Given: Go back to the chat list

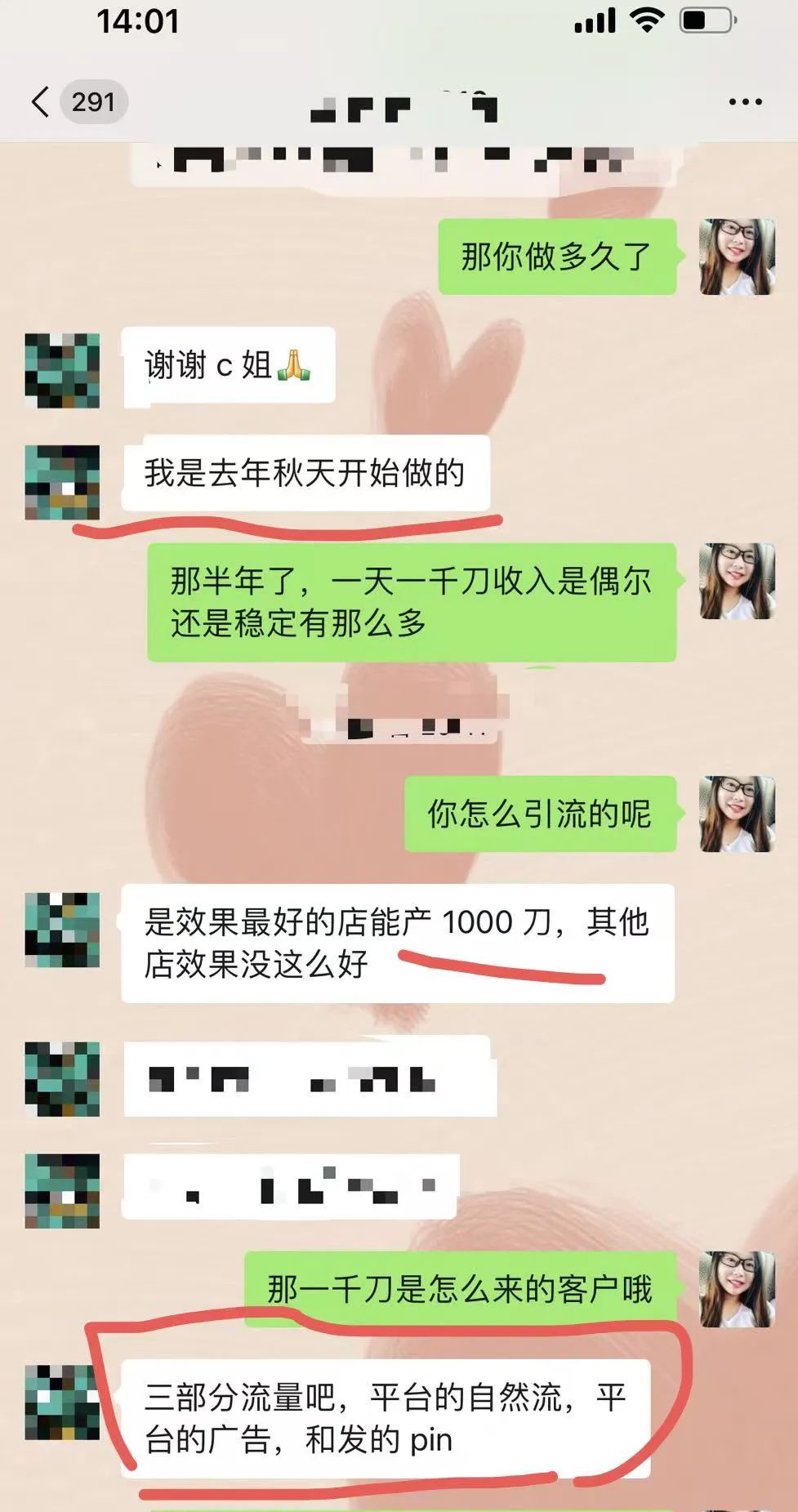Looking at the screenshot, I should click(x=41, y=102).
